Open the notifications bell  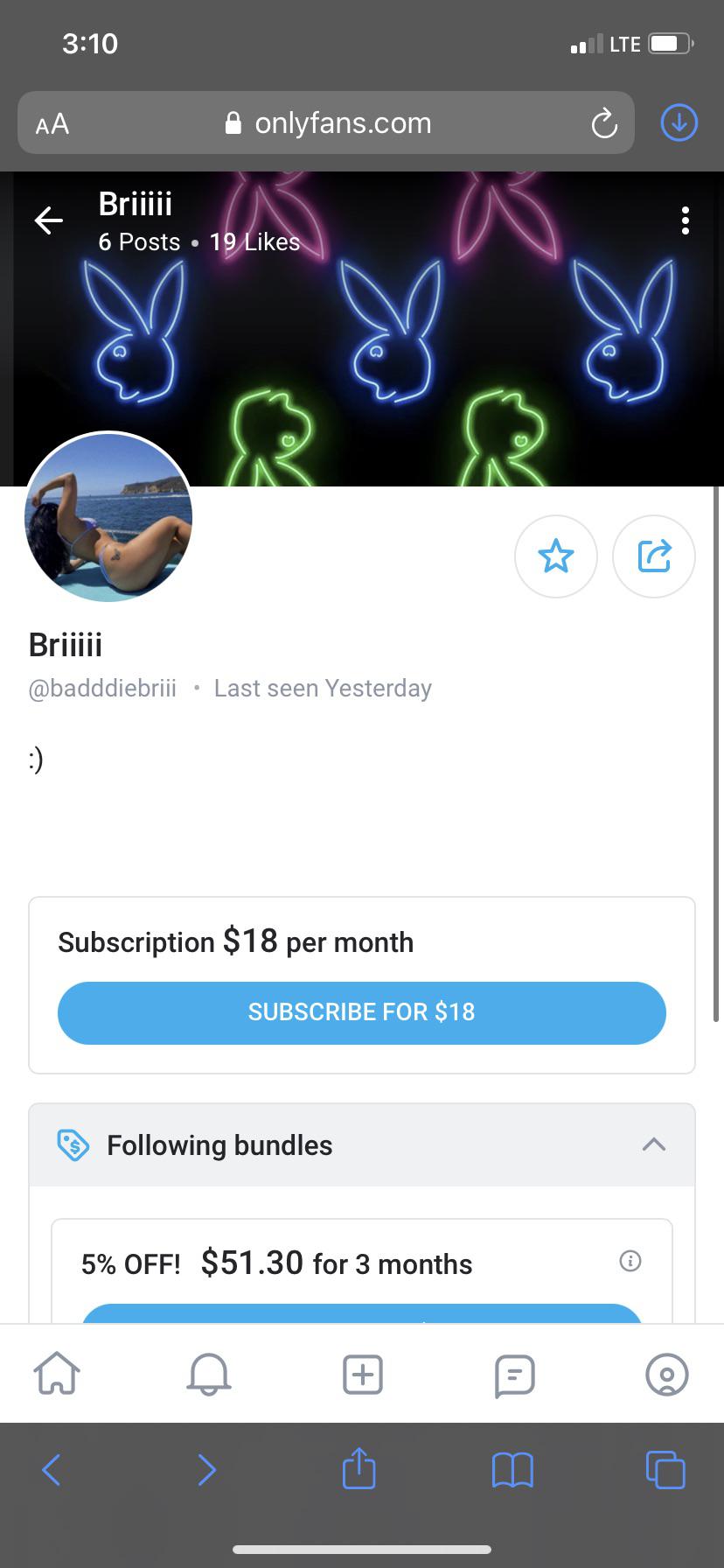208,1374
